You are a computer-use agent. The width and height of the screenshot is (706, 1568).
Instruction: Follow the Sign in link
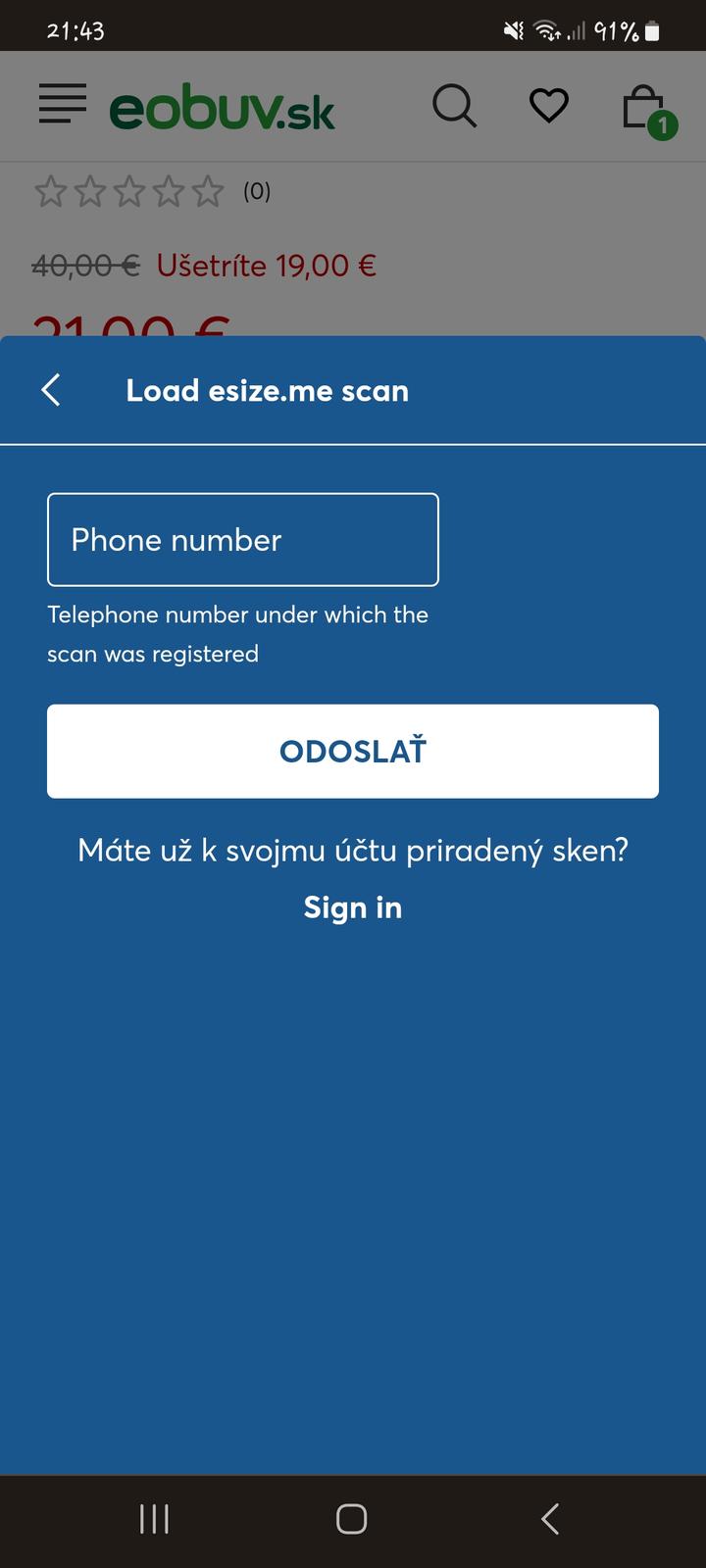point(353,907)
